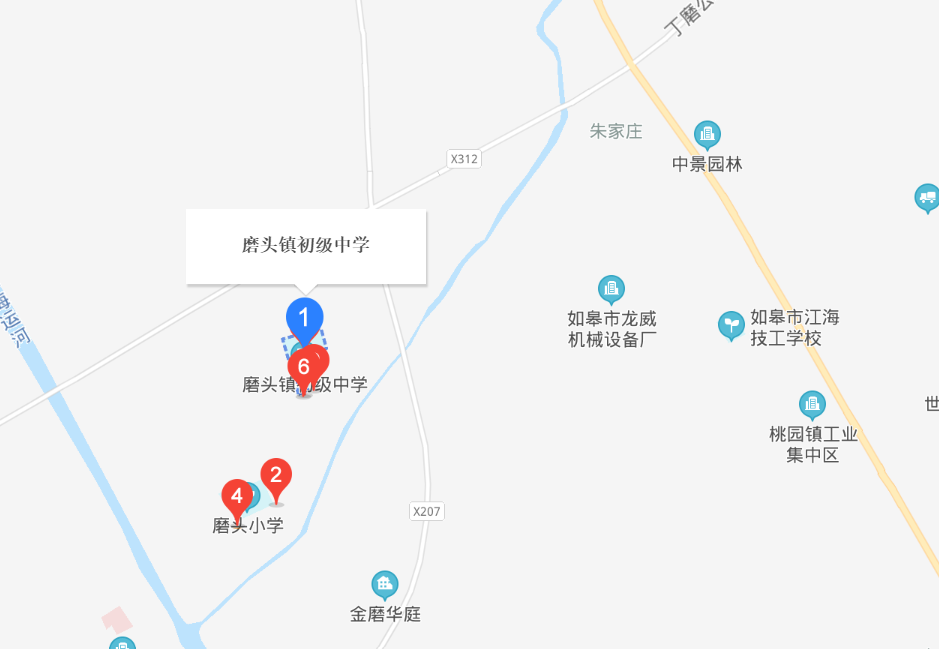Select the red map marker numbered 4
This screenshot has width=939, height=649.
[x=237, y=495]
